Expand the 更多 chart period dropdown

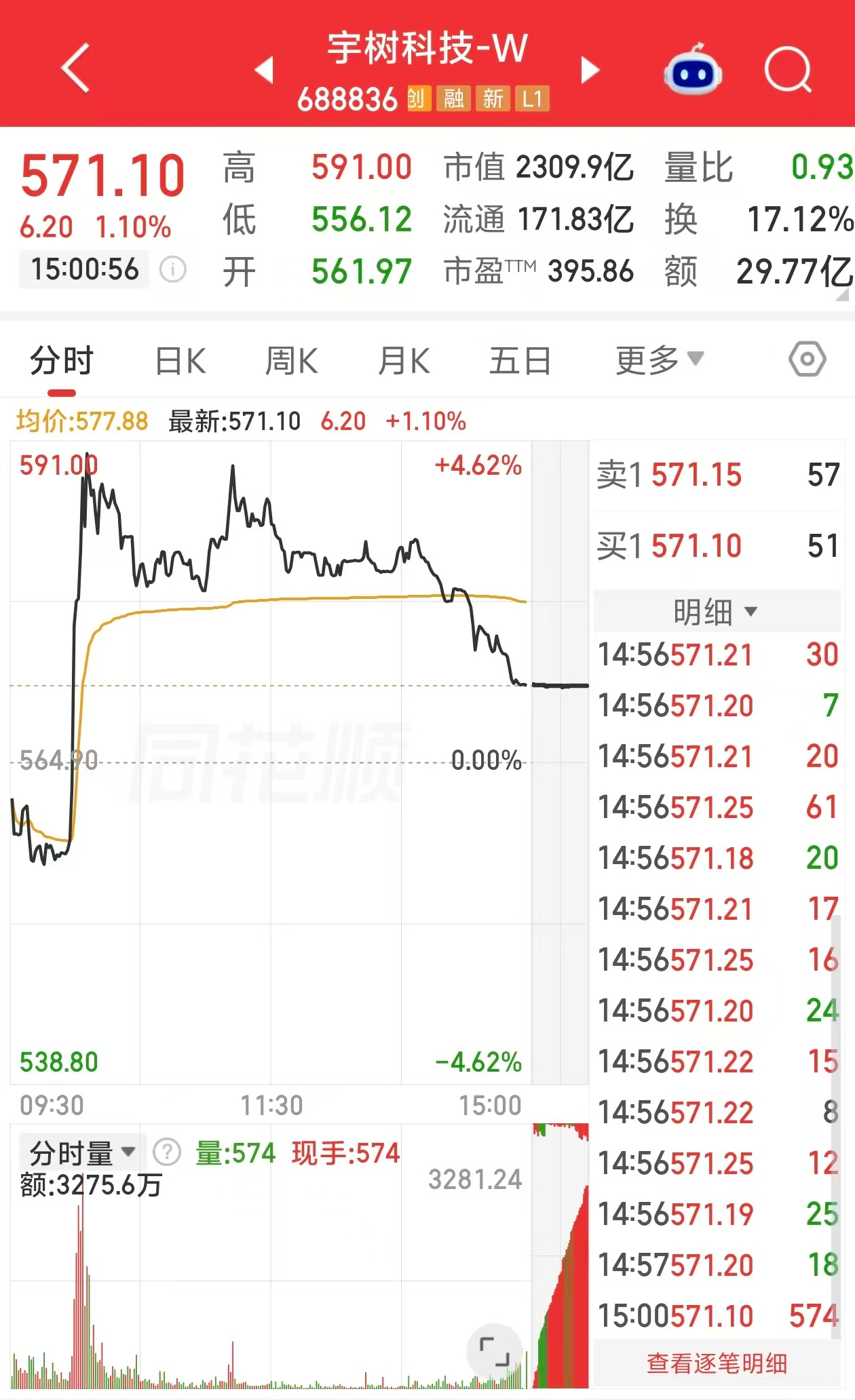pyautogui.click(x=660, y=360)
